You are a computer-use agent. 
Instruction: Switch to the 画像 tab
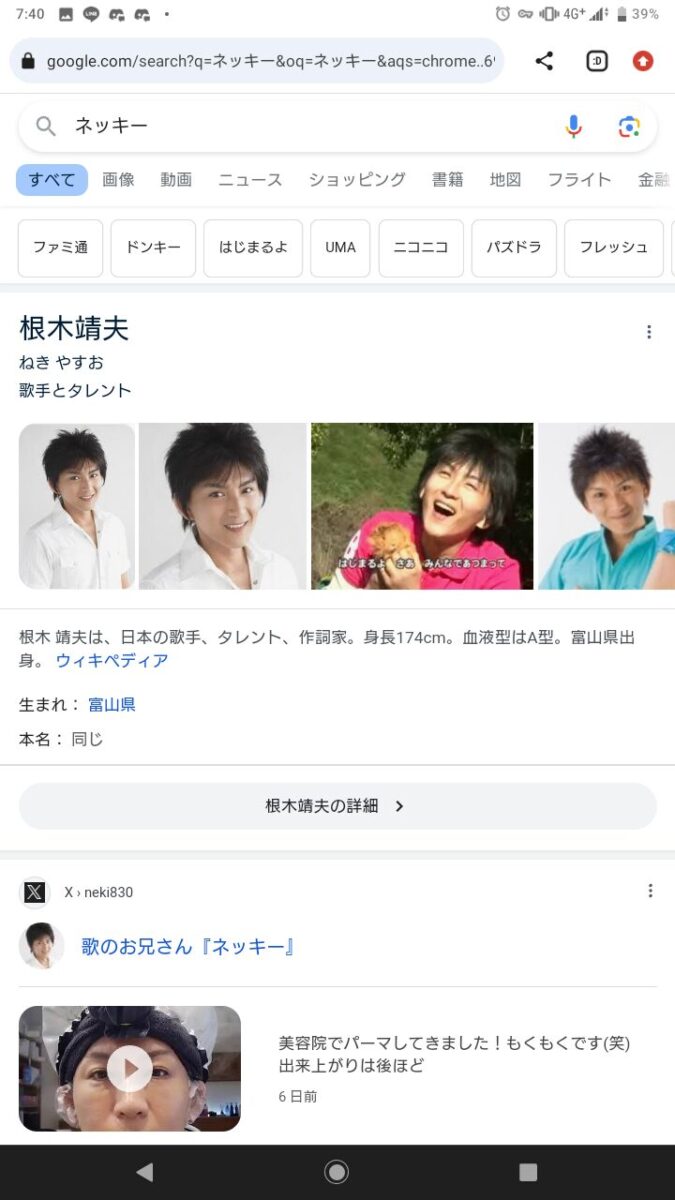click(x=118, y=180)
